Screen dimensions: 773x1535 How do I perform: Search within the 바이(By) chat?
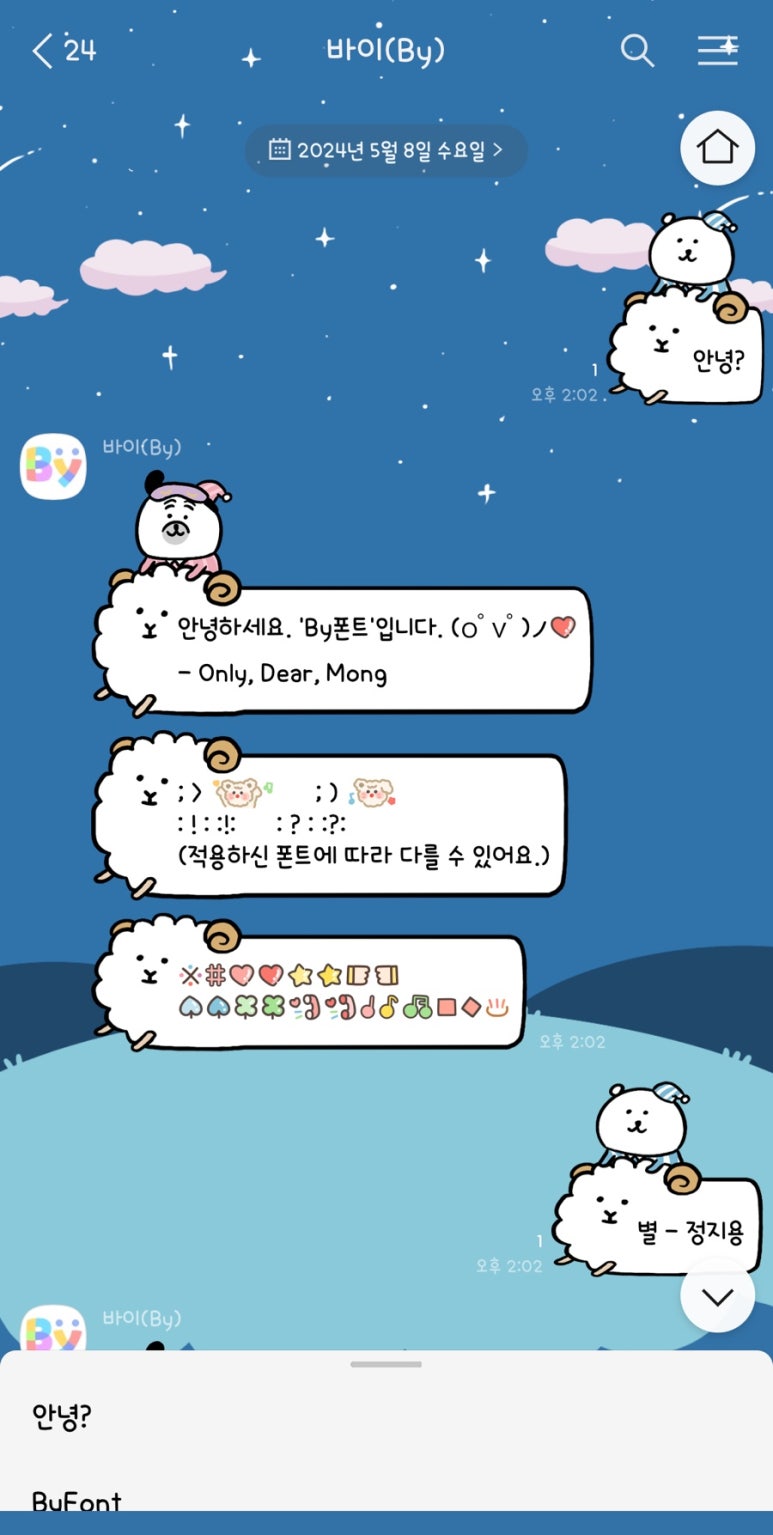pos(637,50)
